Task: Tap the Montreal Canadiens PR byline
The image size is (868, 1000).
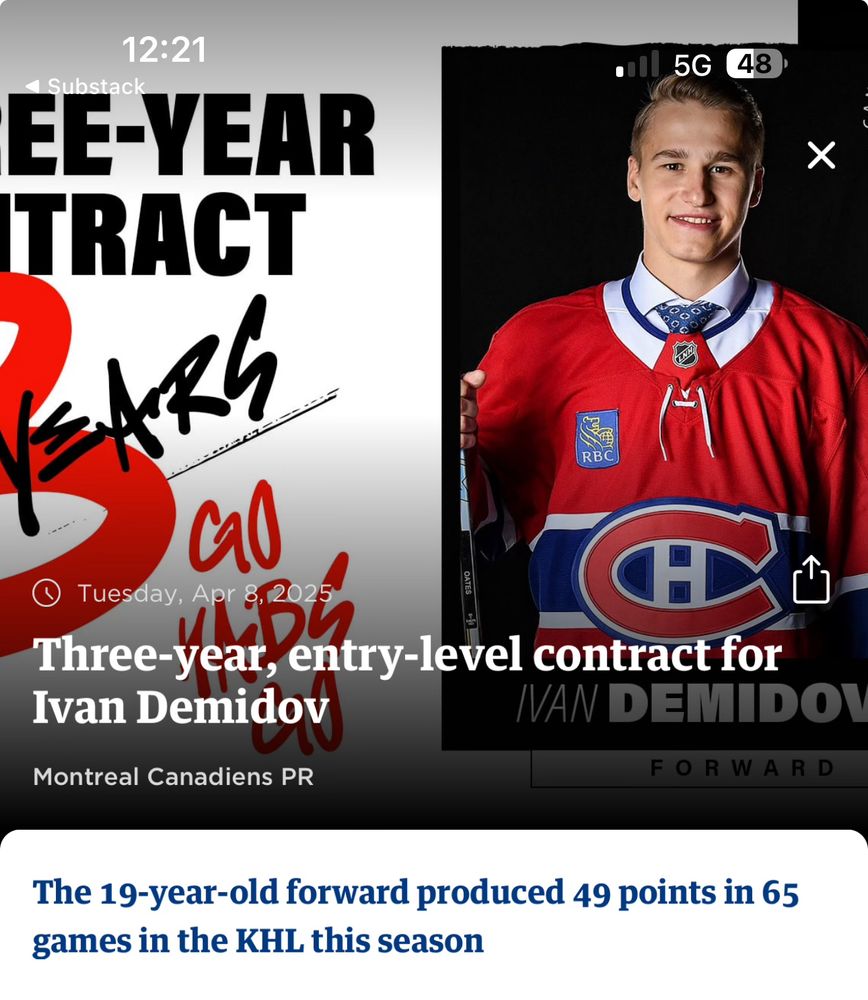Action: (171, 776)
